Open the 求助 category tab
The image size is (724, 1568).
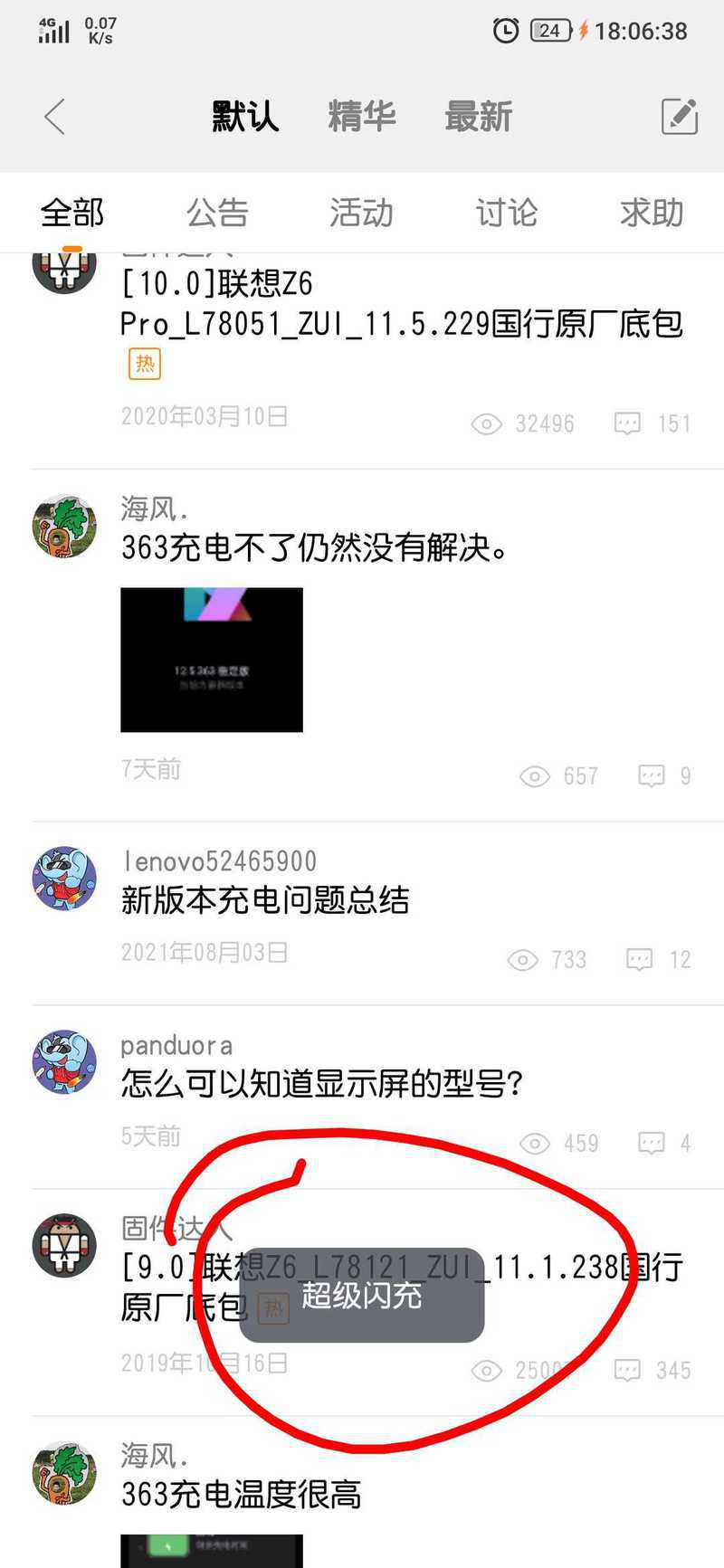(x=651, y=213)
